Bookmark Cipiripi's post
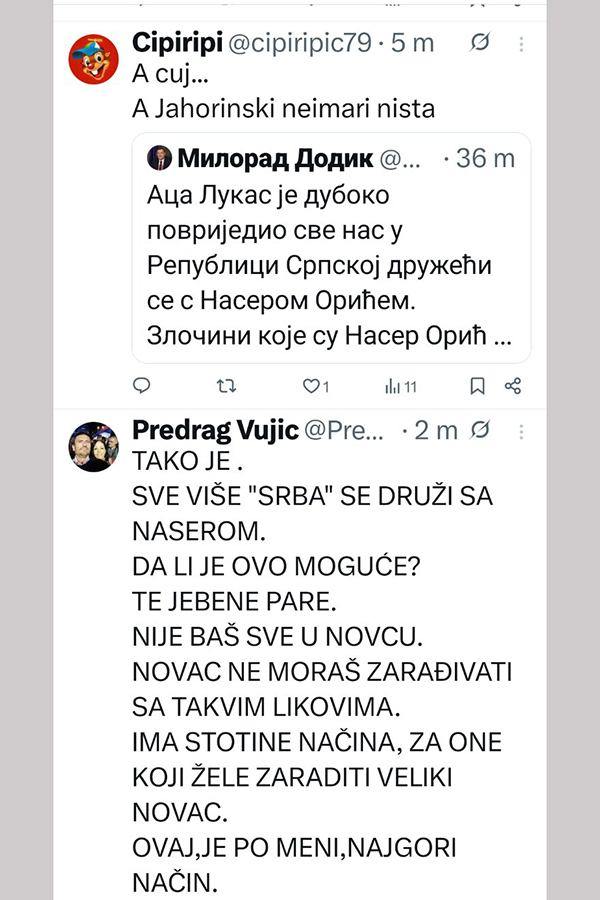 (x=477, y=385)
